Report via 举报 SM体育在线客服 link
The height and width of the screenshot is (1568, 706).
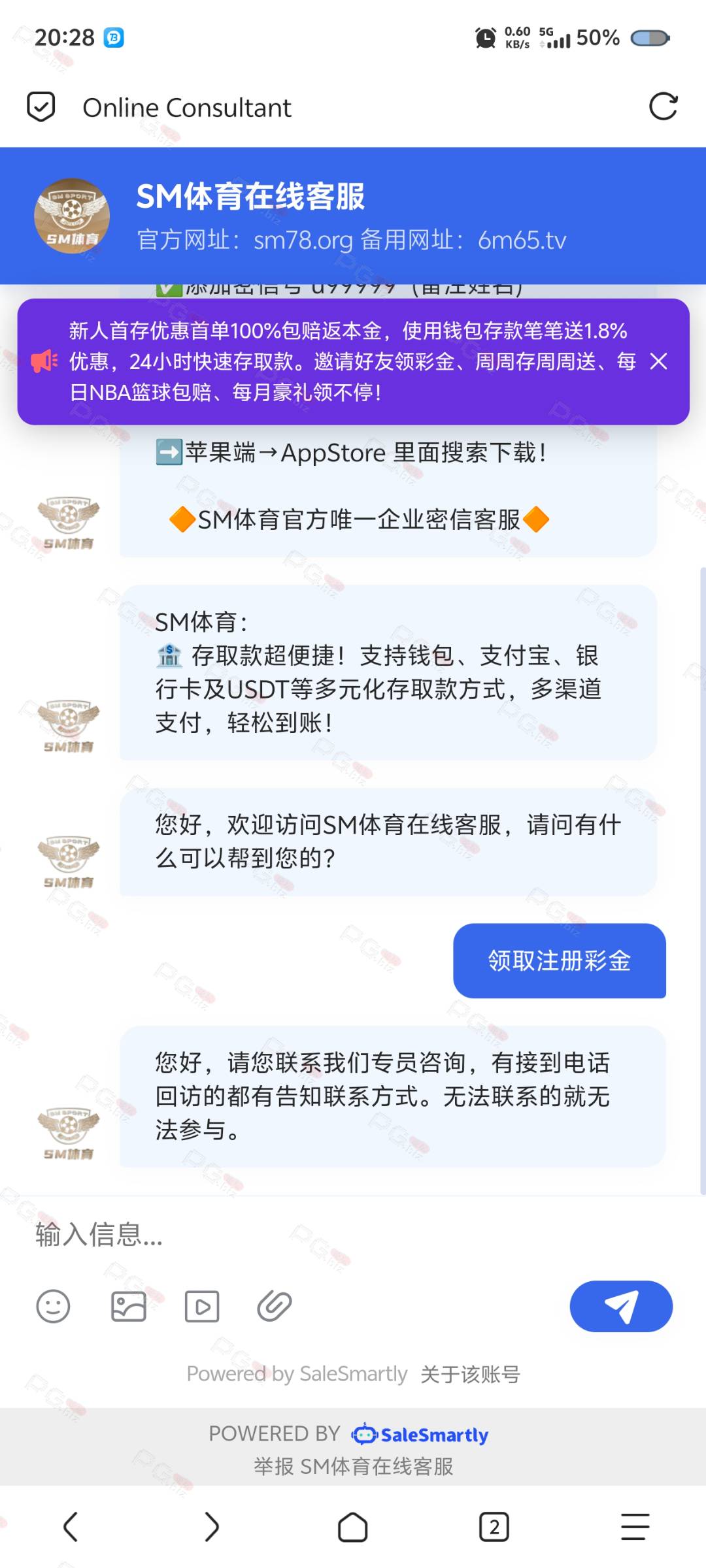(353, 1467)
